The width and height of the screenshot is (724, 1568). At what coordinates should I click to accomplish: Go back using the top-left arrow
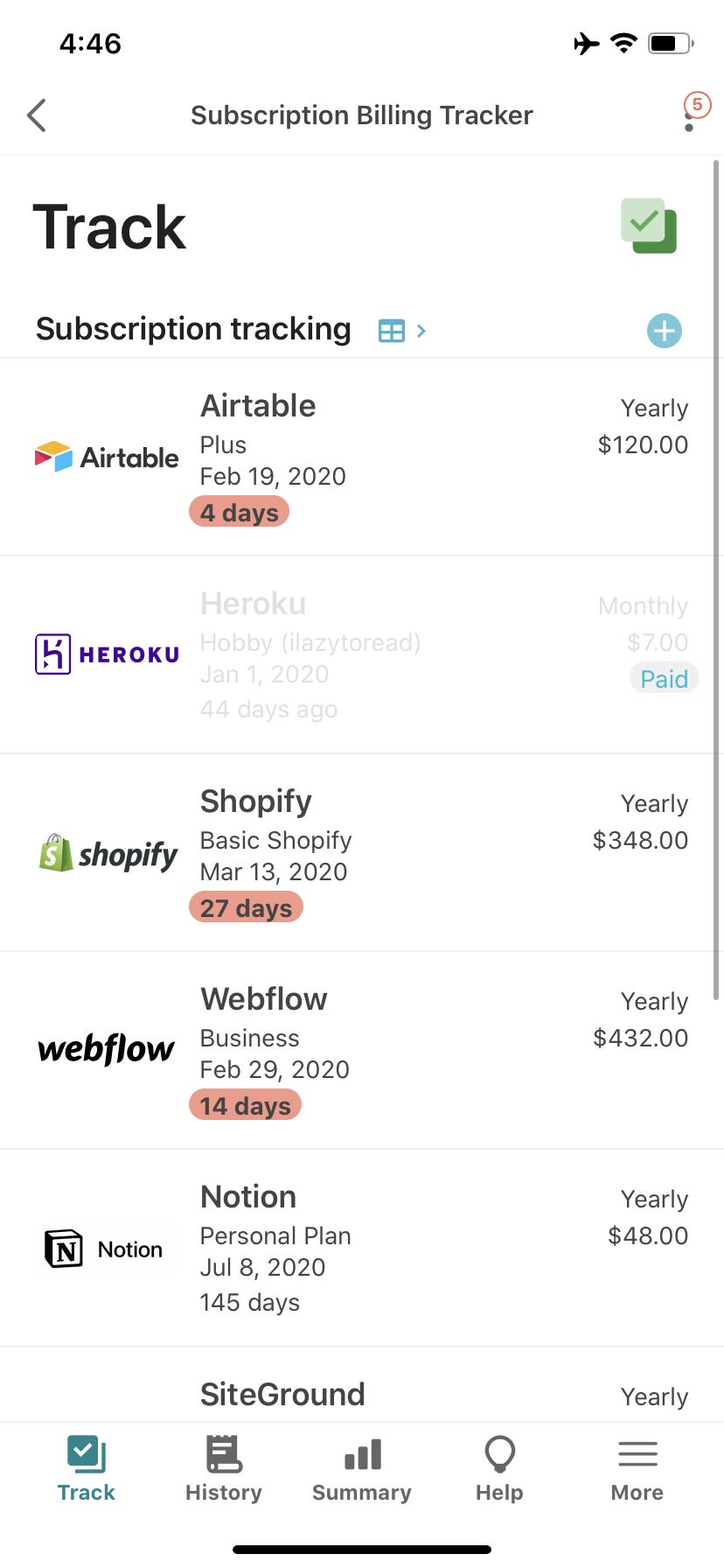[37, 115]
